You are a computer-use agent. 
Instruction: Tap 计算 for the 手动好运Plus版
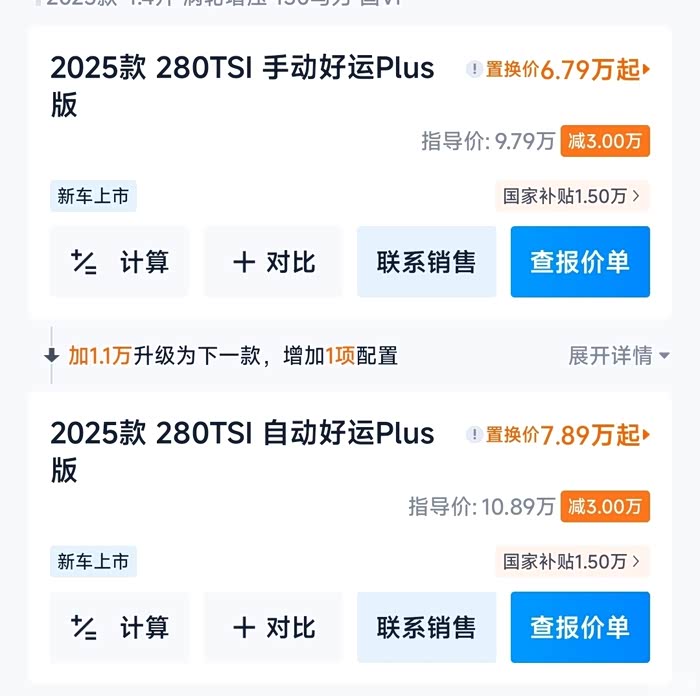point(119,262)
